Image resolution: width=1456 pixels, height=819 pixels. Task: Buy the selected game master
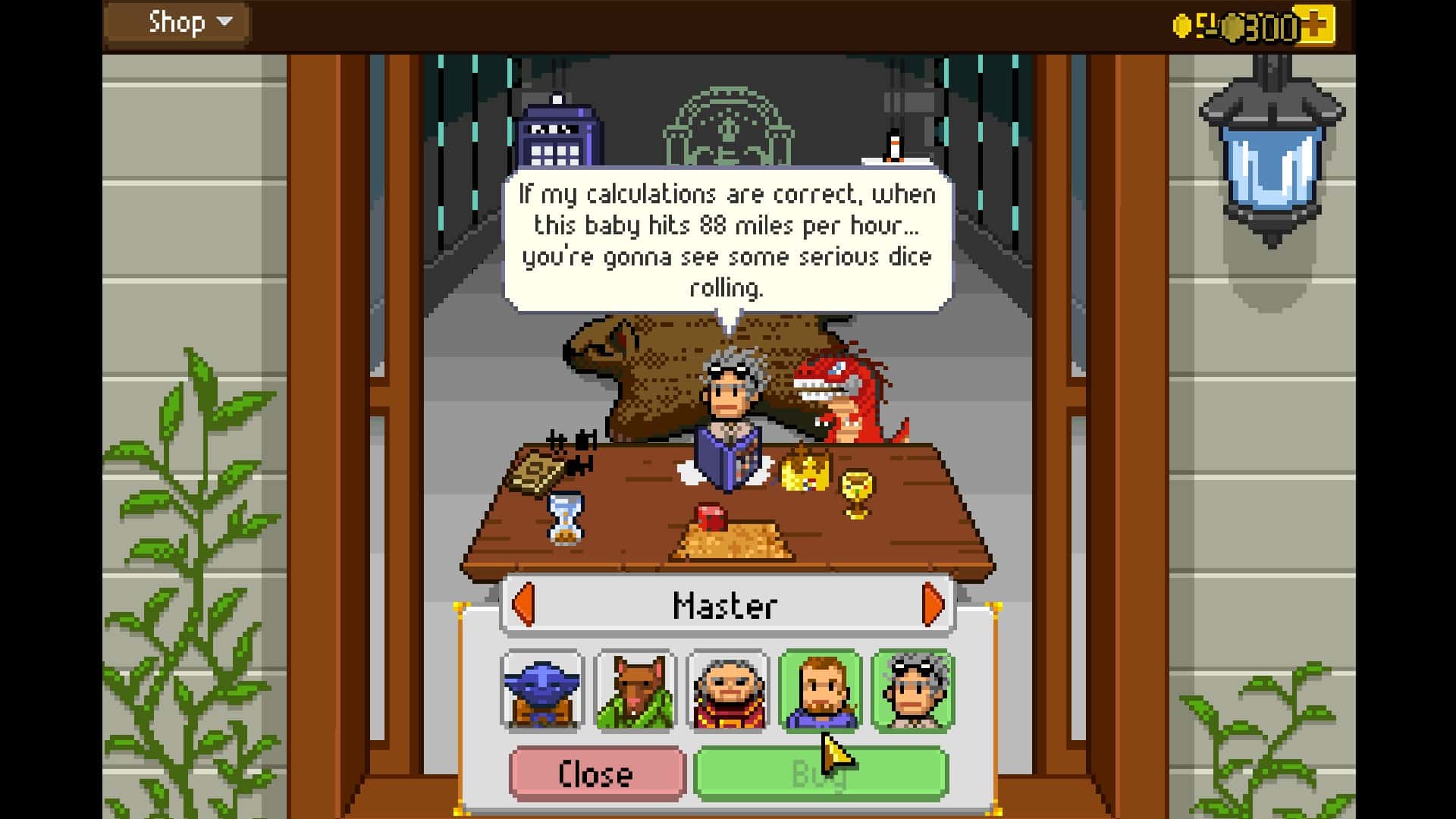click(821, 773)
